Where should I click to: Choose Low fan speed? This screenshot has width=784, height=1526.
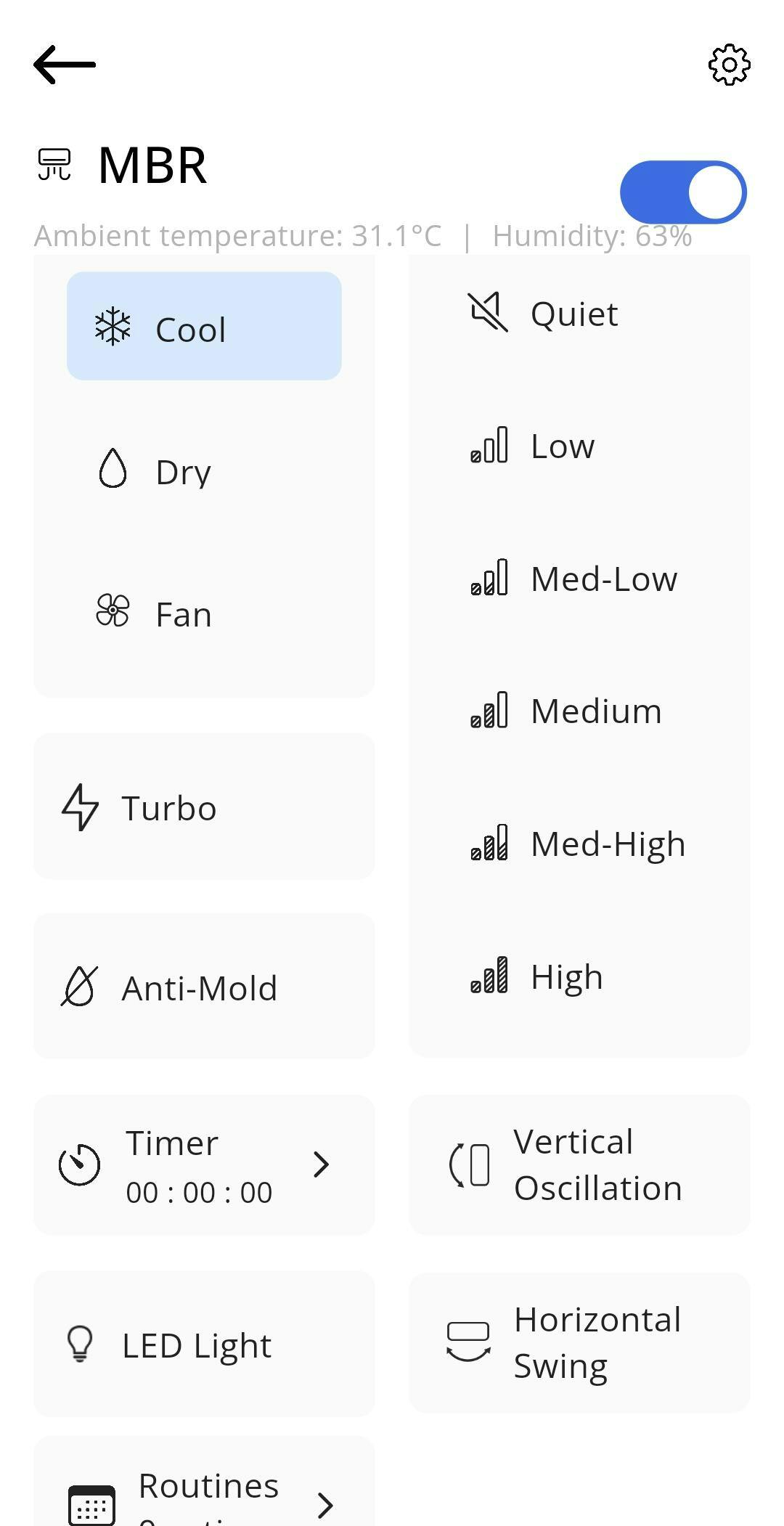coord(579,446)
